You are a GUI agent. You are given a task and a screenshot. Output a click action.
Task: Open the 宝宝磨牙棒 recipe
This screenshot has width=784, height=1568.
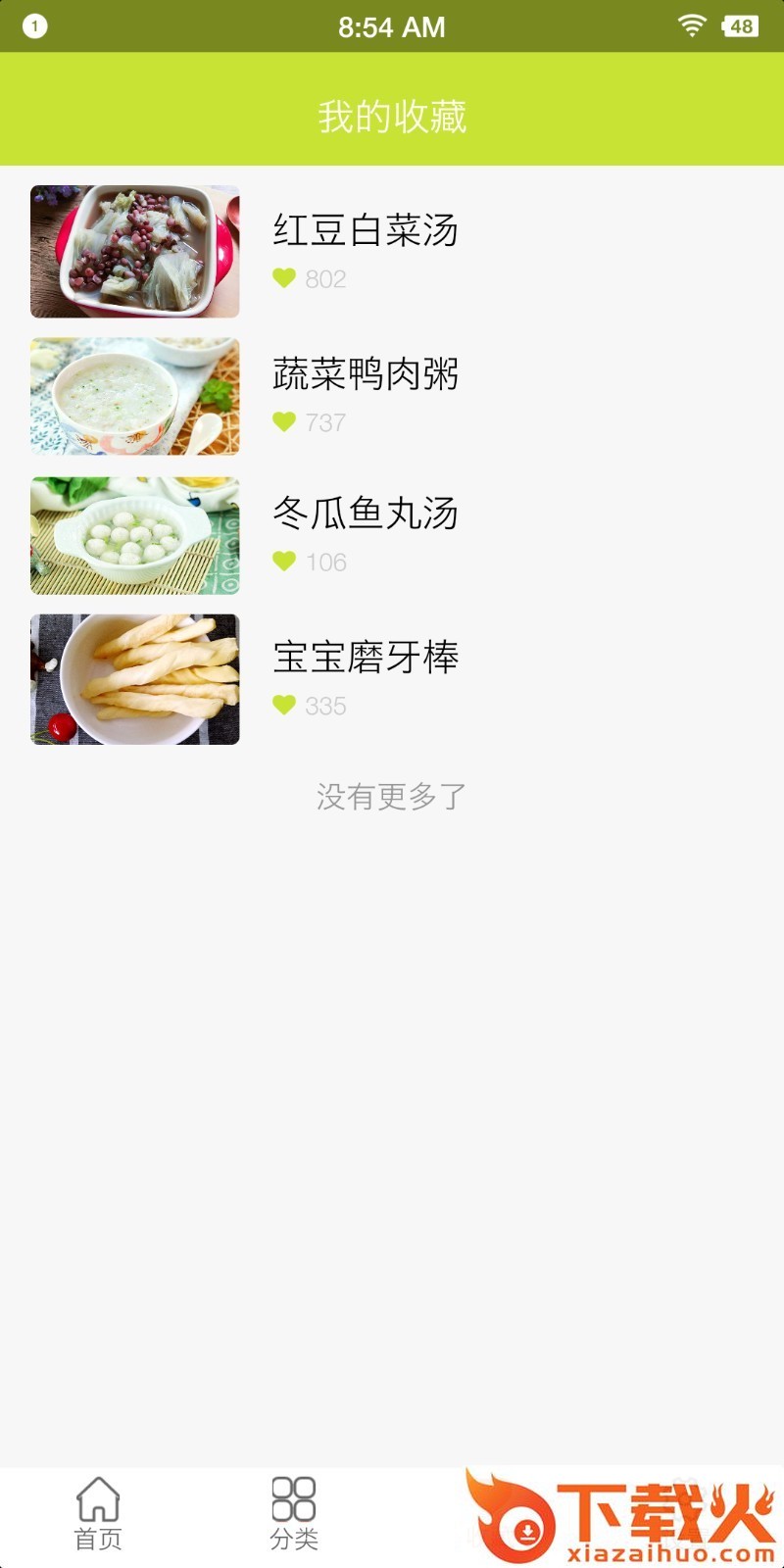[365, 658]
